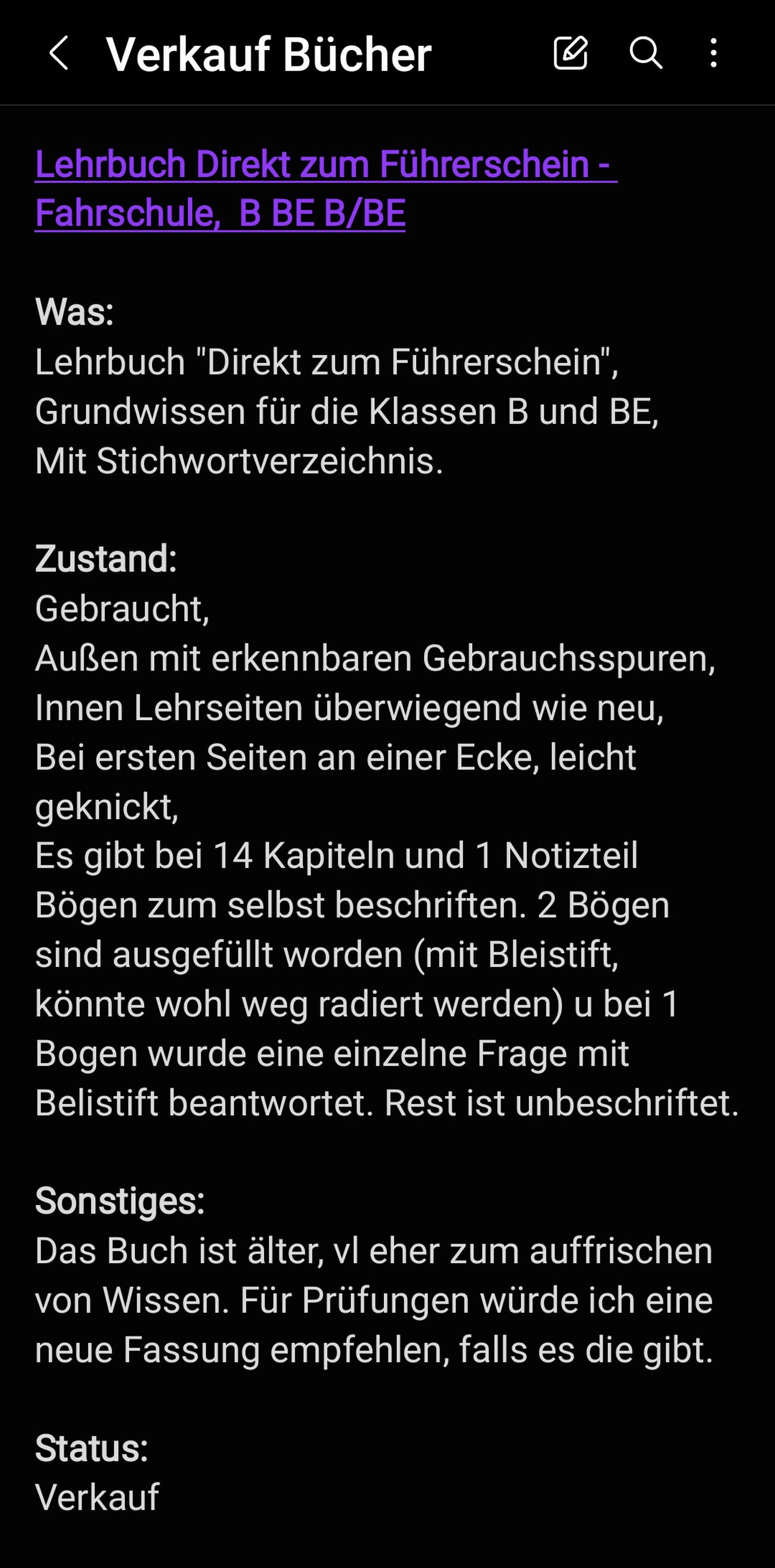Open the three-dot overflow menu
Image resolution: width=775 pixels, height=1568 pixels.
coord(713,53)
